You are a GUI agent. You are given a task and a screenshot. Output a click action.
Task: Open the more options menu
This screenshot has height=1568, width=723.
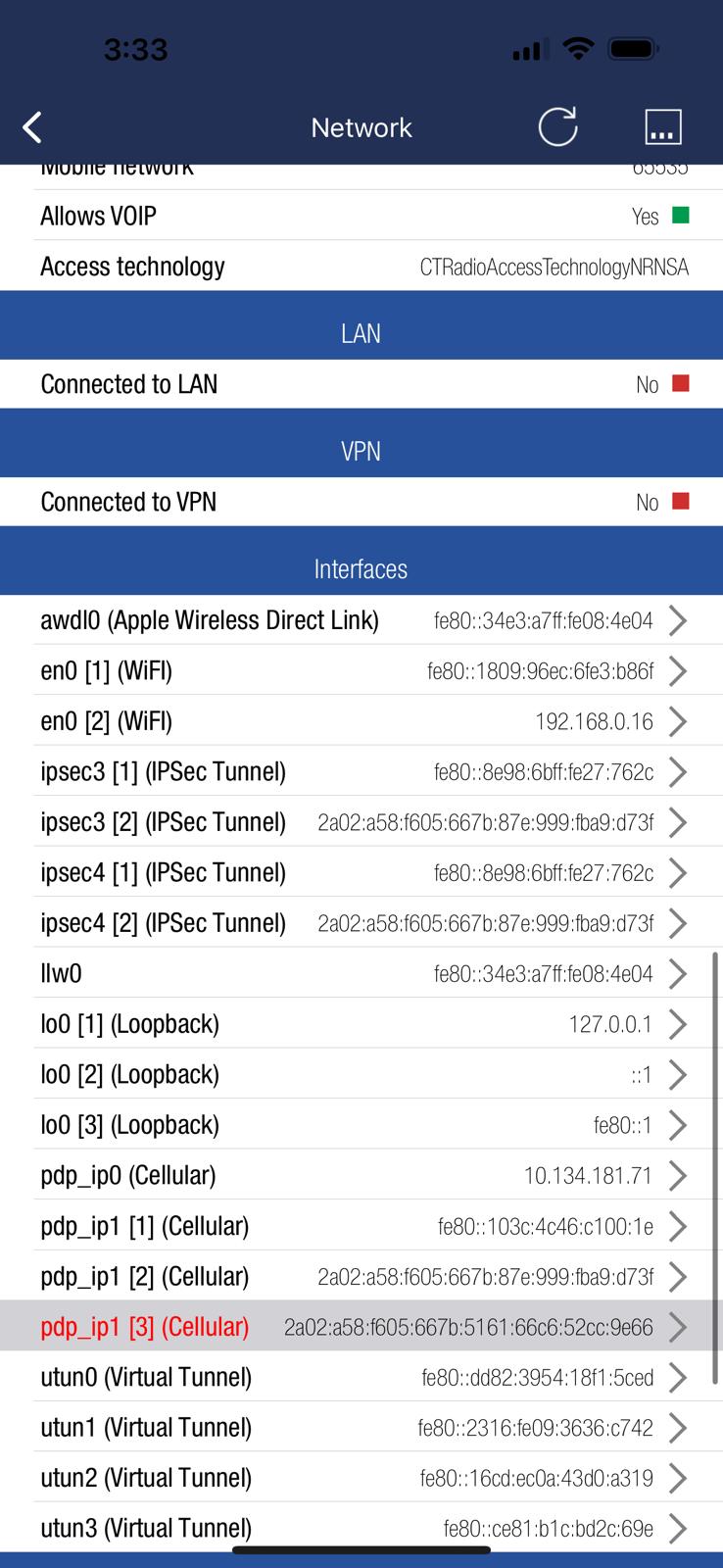click(x=662, y=127)
